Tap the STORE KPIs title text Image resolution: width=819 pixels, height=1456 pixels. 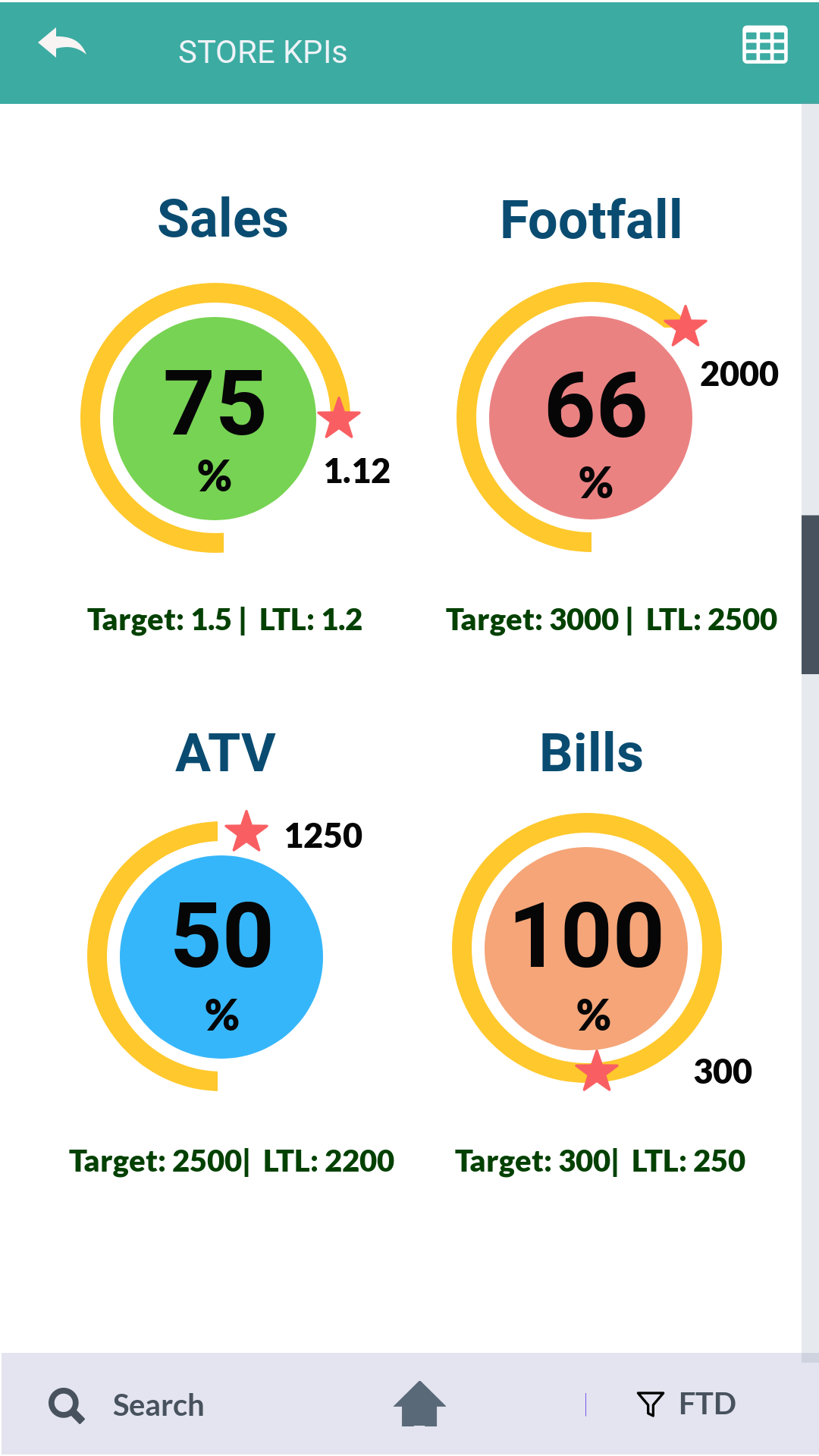pos(262,52)
